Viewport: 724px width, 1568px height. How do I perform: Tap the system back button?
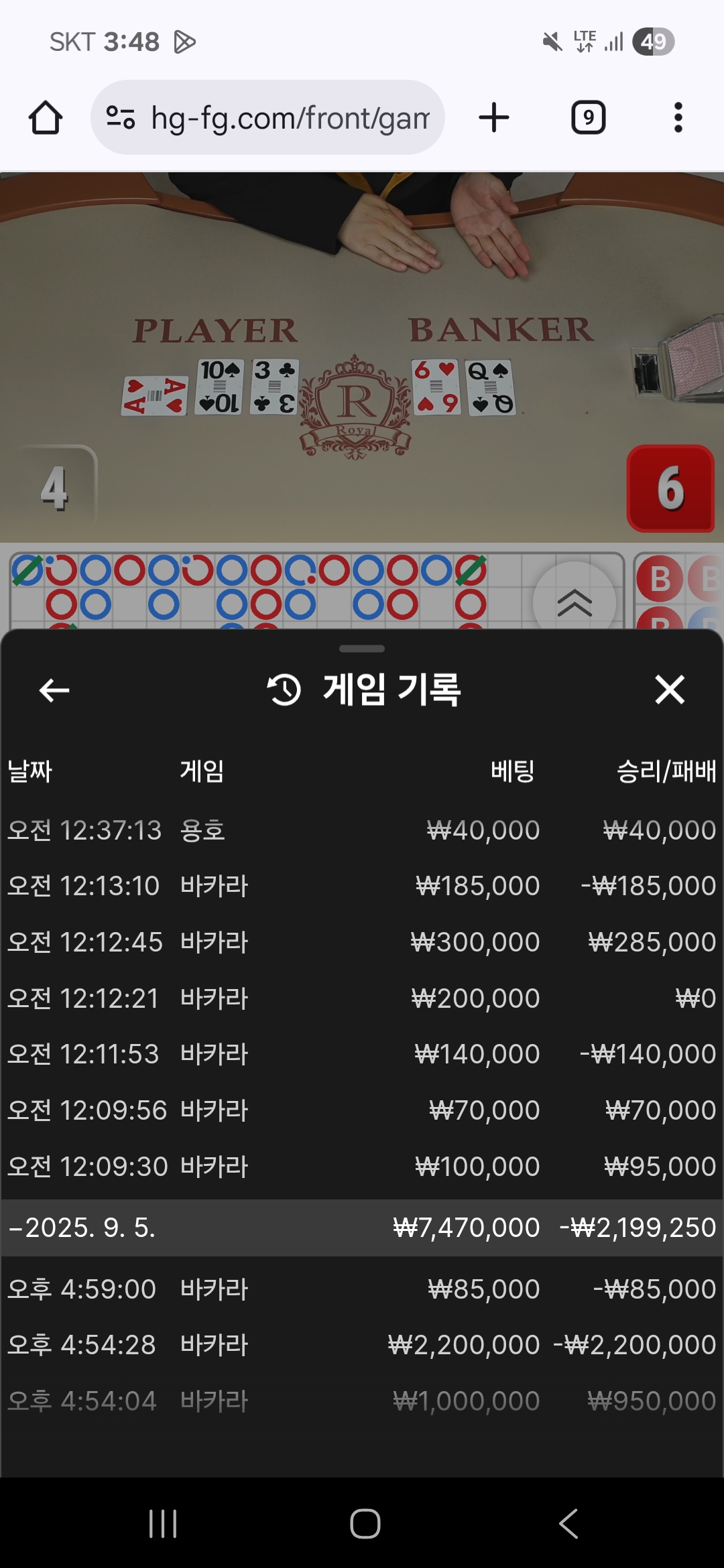568,1524
